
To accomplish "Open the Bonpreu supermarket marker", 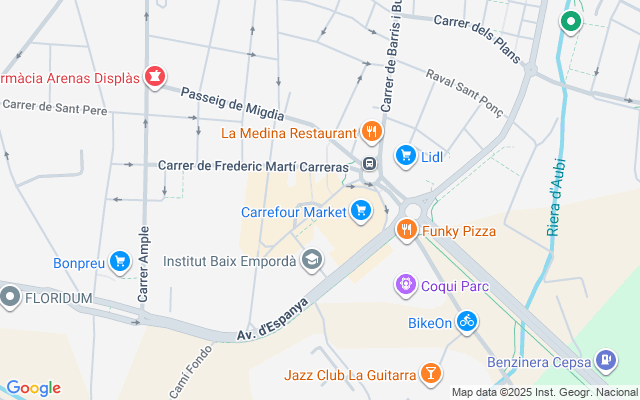I will coord(120,262).
